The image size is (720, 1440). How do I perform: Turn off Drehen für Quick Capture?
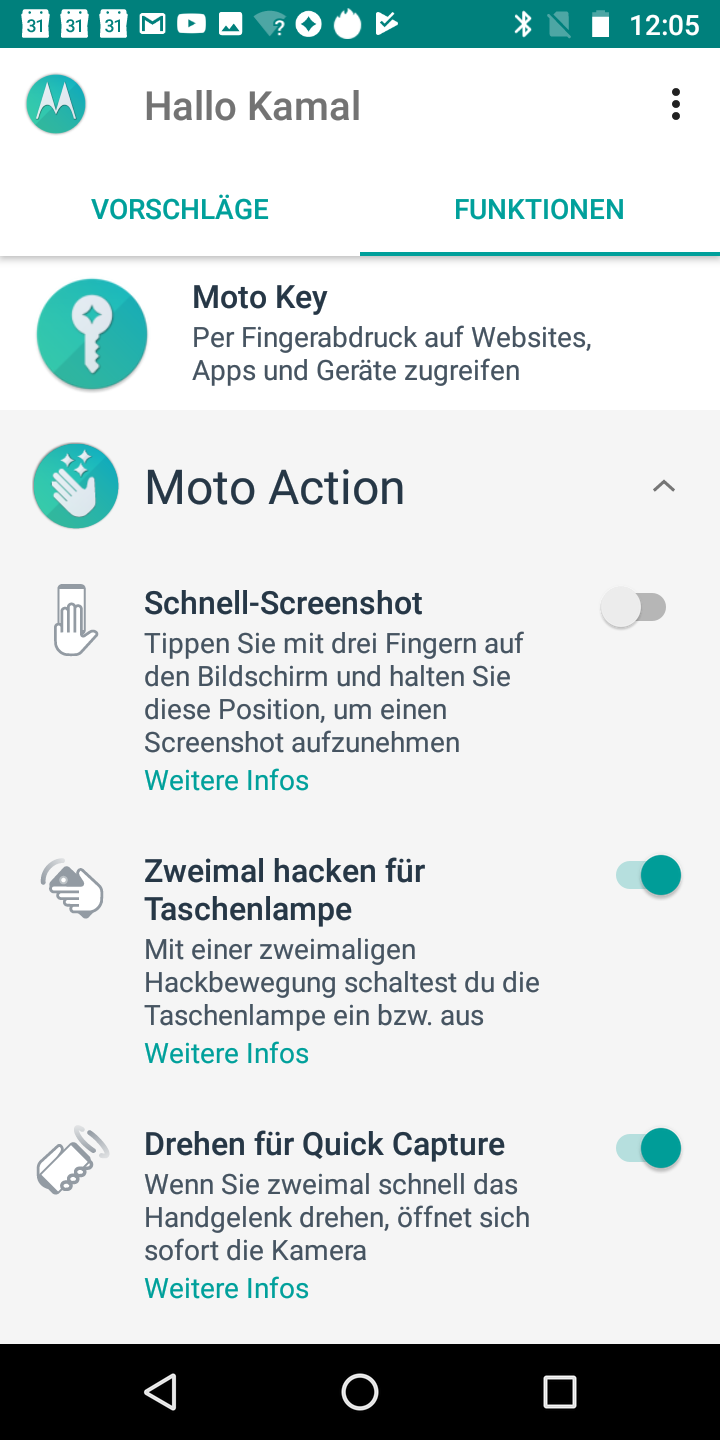(648, 1148)
